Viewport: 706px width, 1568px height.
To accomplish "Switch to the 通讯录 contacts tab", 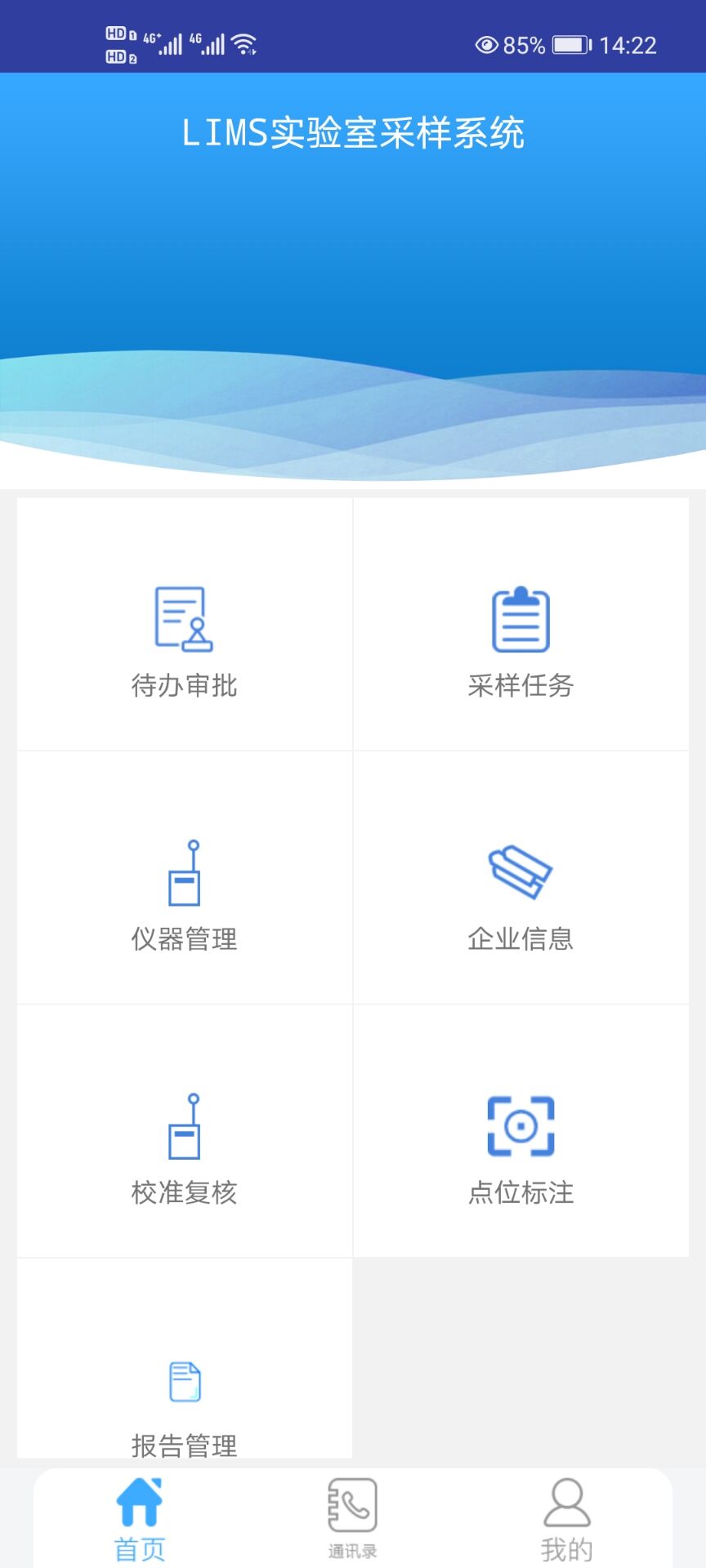I will click(x=353, y=1517).
